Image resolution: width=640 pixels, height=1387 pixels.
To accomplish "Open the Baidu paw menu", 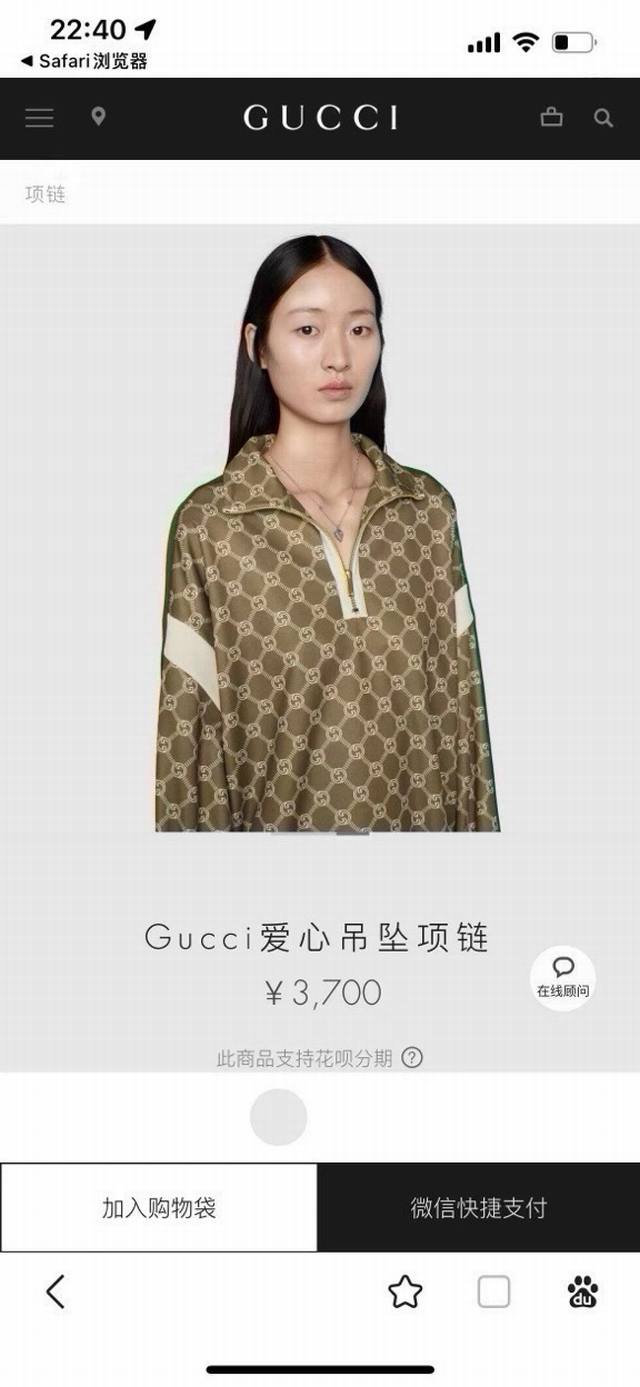I will [583, 1292].
